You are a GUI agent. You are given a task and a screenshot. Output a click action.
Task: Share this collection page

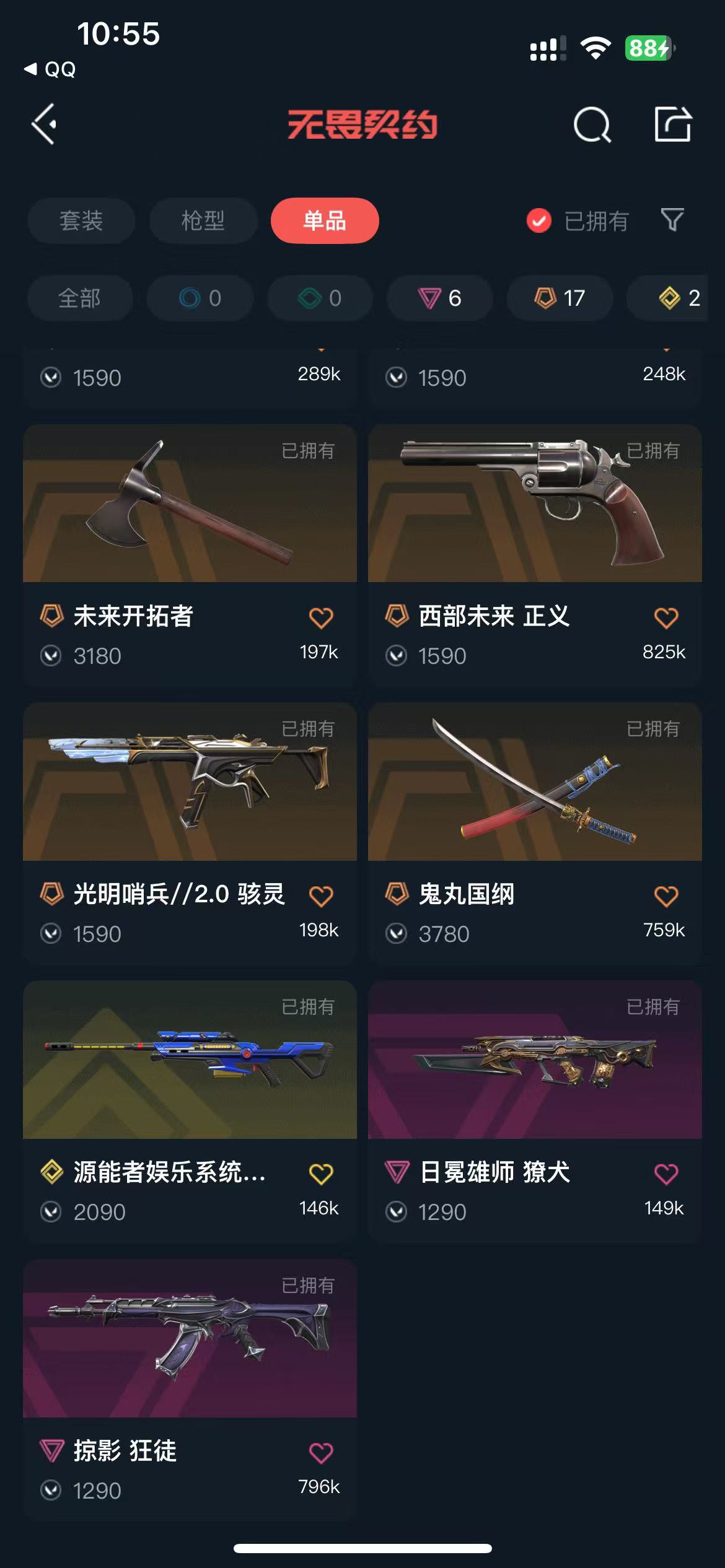(x=673, y=124)
